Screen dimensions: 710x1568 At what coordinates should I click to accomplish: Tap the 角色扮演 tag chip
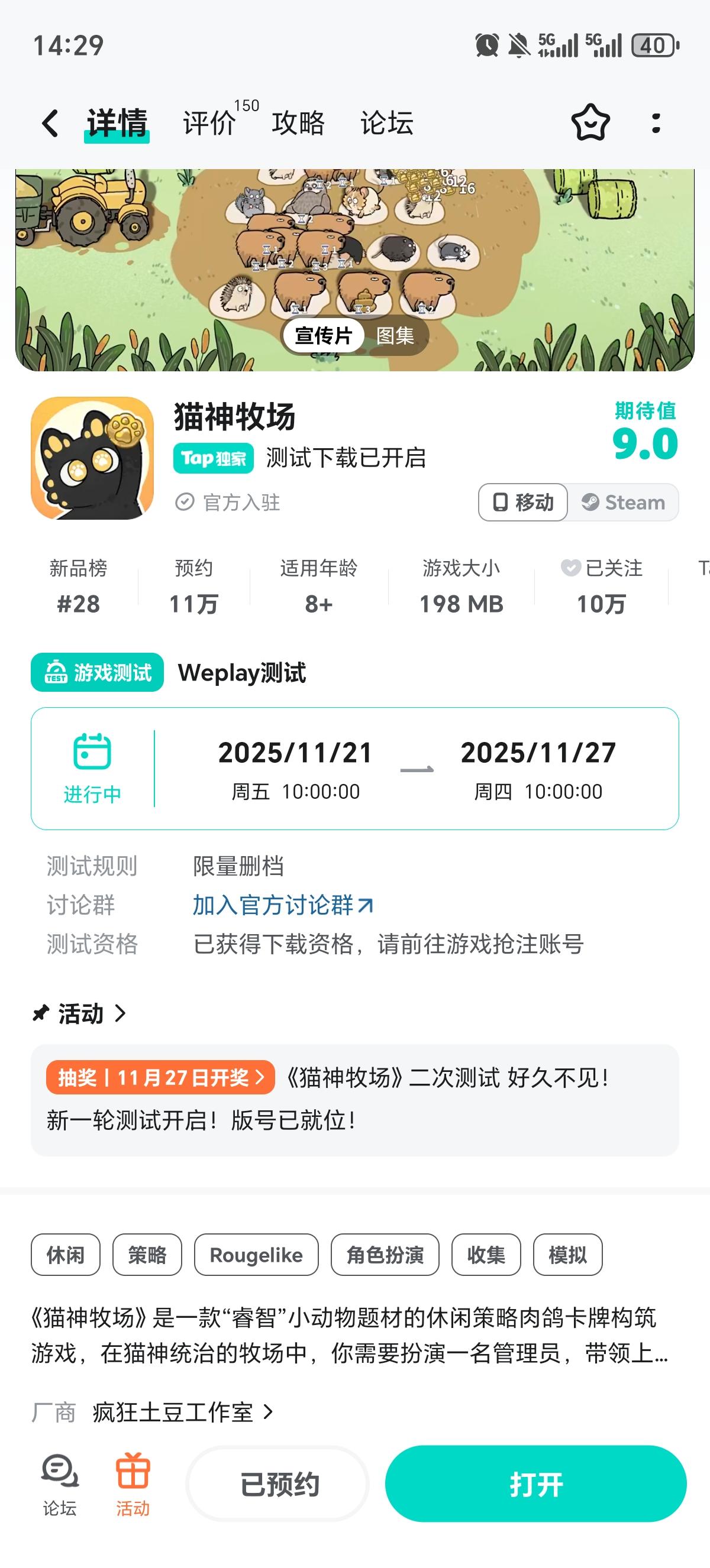coord(384,1255)
